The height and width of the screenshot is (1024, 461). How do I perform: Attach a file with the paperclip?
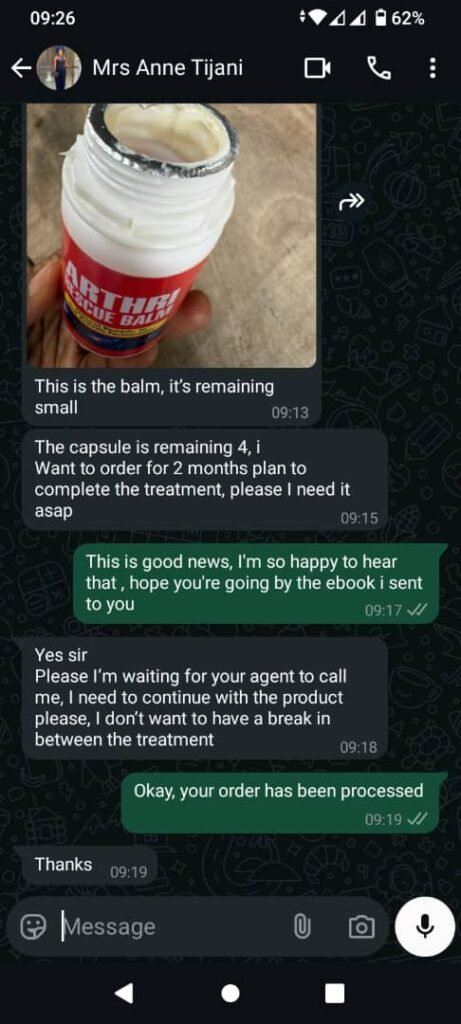[302, 926]
